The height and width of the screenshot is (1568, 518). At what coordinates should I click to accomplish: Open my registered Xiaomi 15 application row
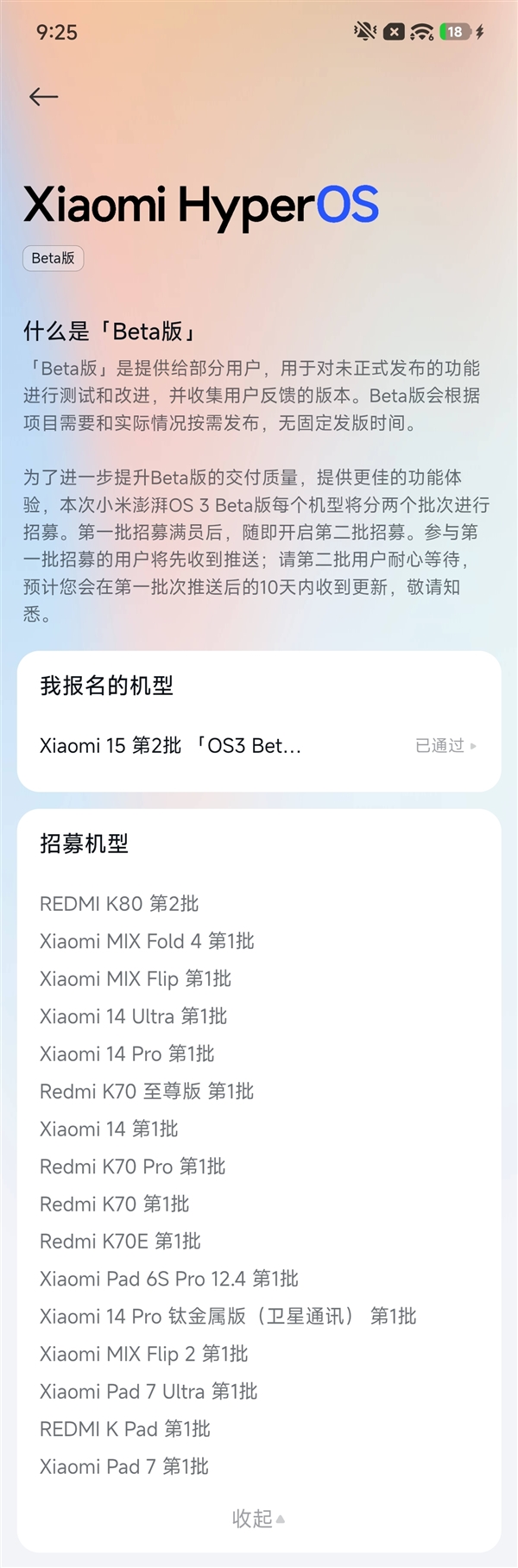[258, 745]
